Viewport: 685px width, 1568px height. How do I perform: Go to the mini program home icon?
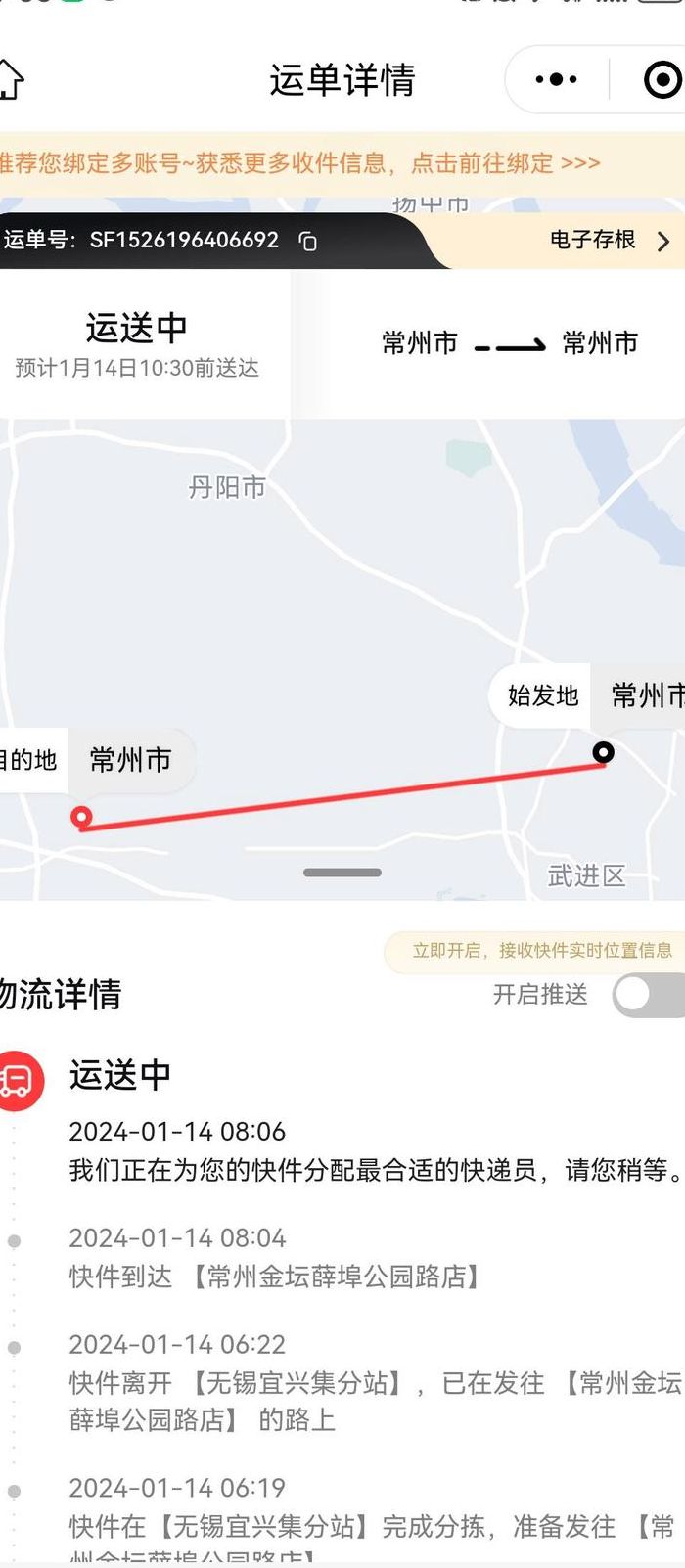pos(10,79)
